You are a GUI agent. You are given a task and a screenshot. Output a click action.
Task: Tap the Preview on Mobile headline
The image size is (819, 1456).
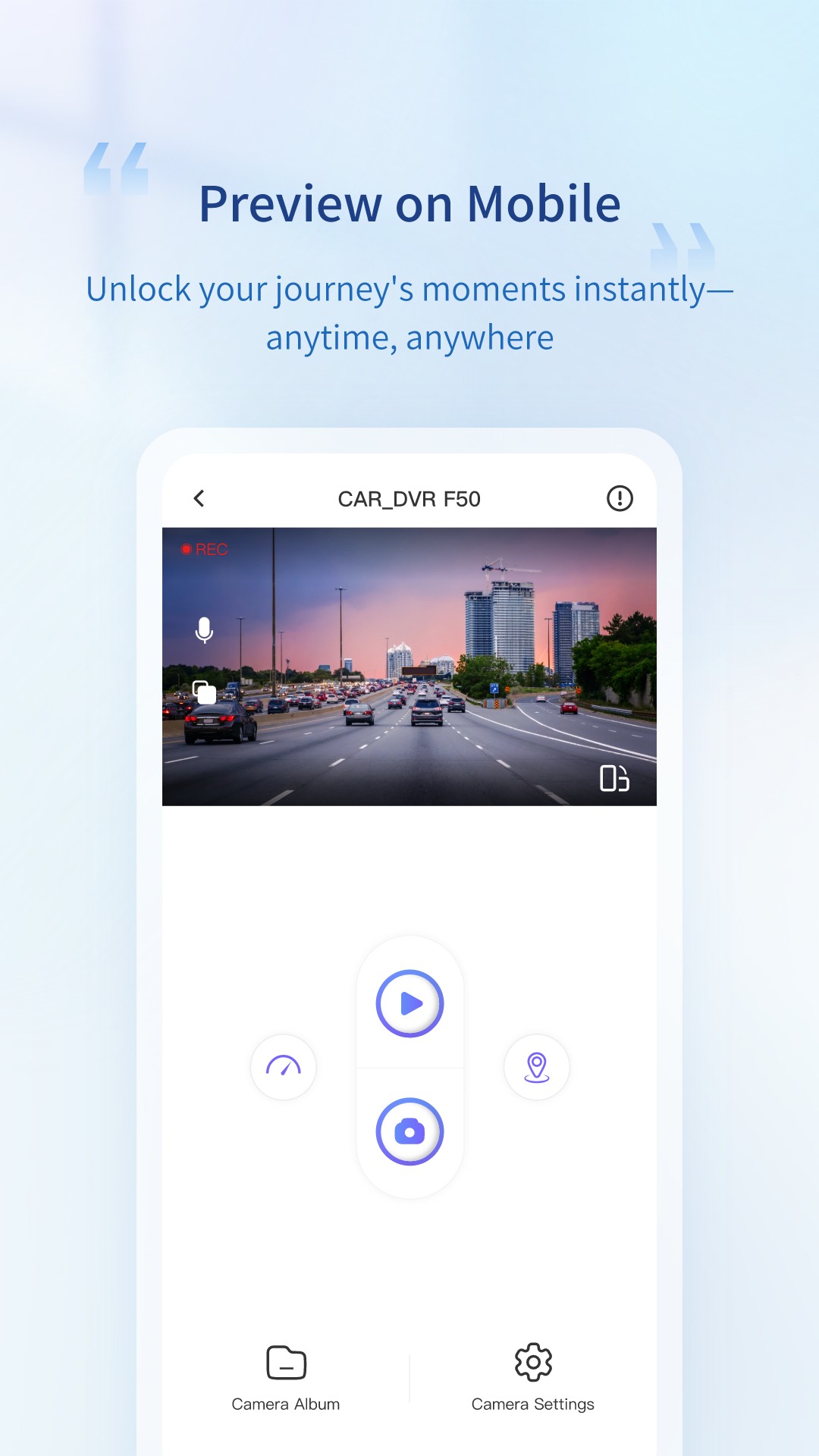409,203
